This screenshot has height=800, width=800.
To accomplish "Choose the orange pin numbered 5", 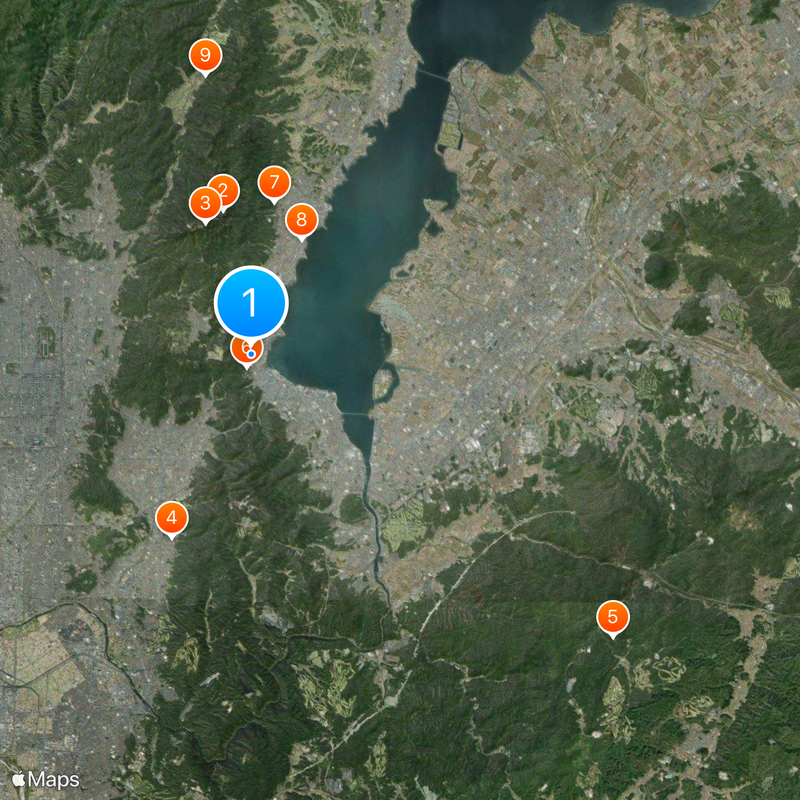I will click(x=612, y=616).
